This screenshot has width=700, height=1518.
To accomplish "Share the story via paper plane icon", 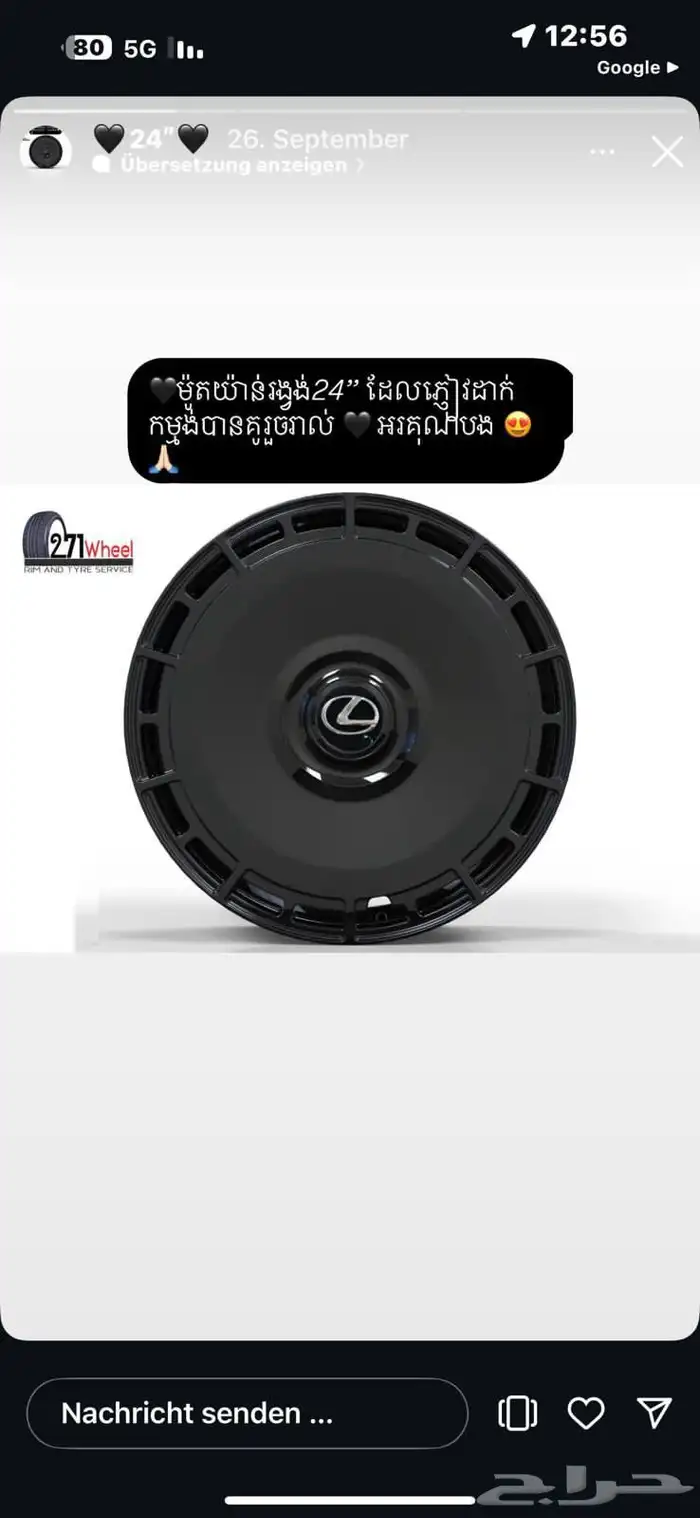I will tap(654, 1412).
